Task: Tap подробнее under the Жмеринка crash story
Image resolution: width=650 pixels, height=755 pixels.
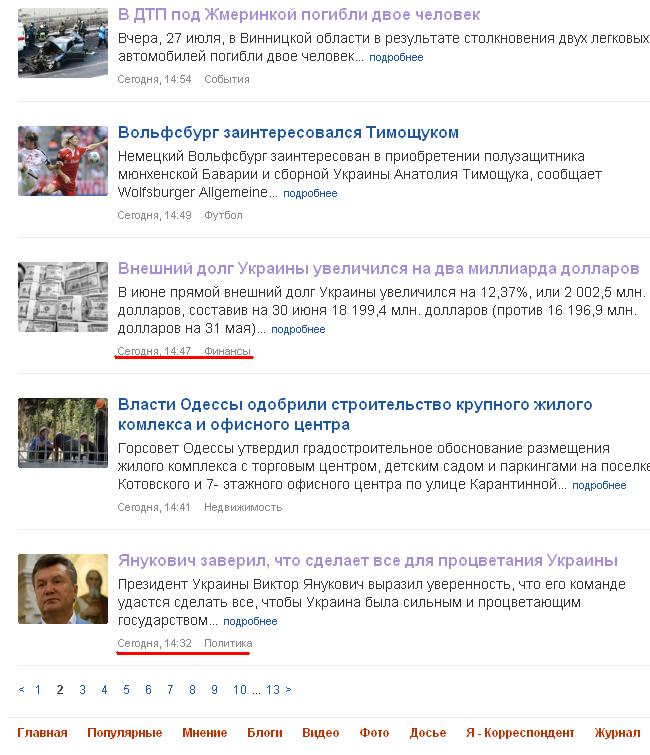Action: pos(396,58)
